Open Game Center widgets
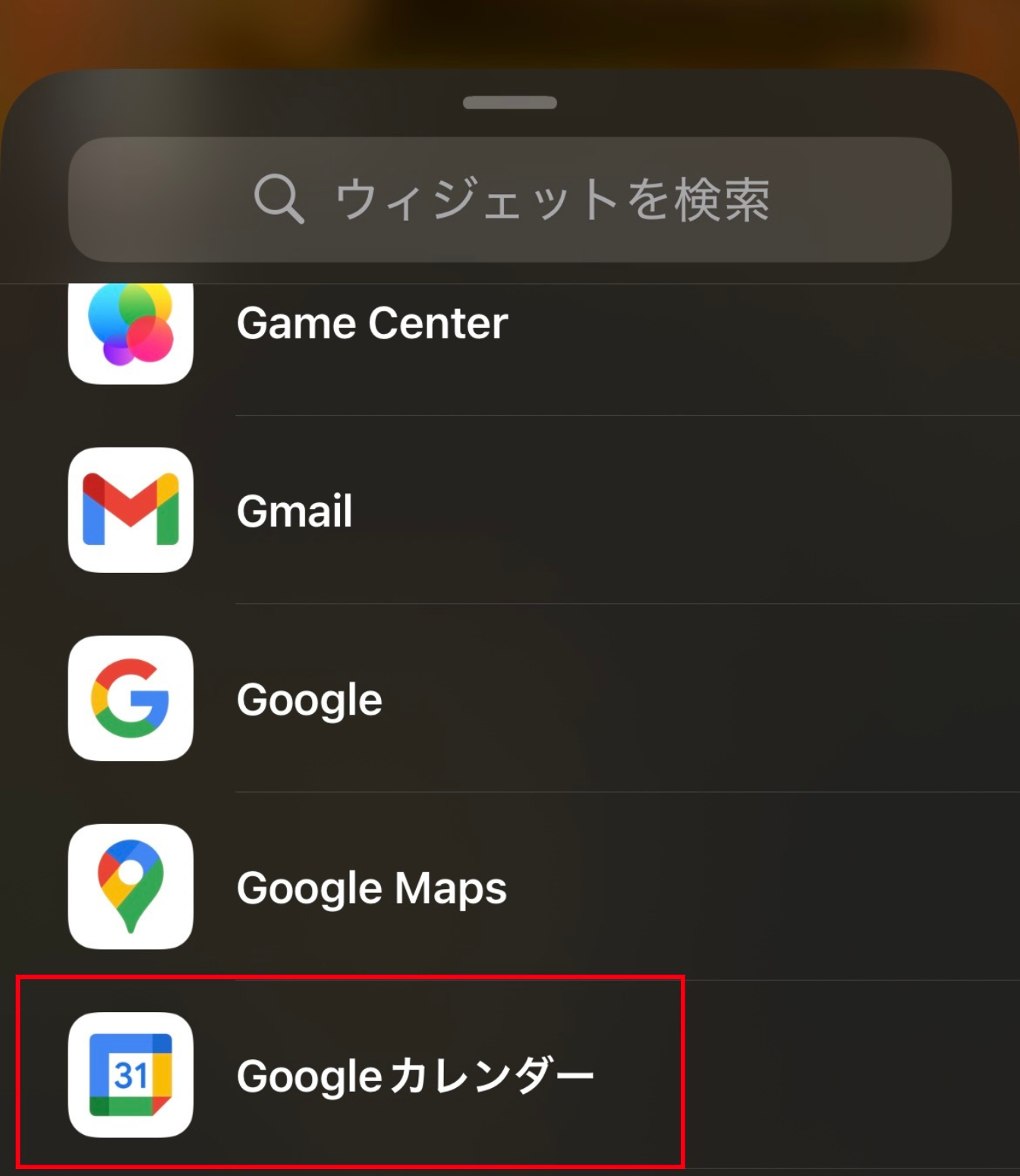Screen dimensions: 1020x1176 point(372,325)
